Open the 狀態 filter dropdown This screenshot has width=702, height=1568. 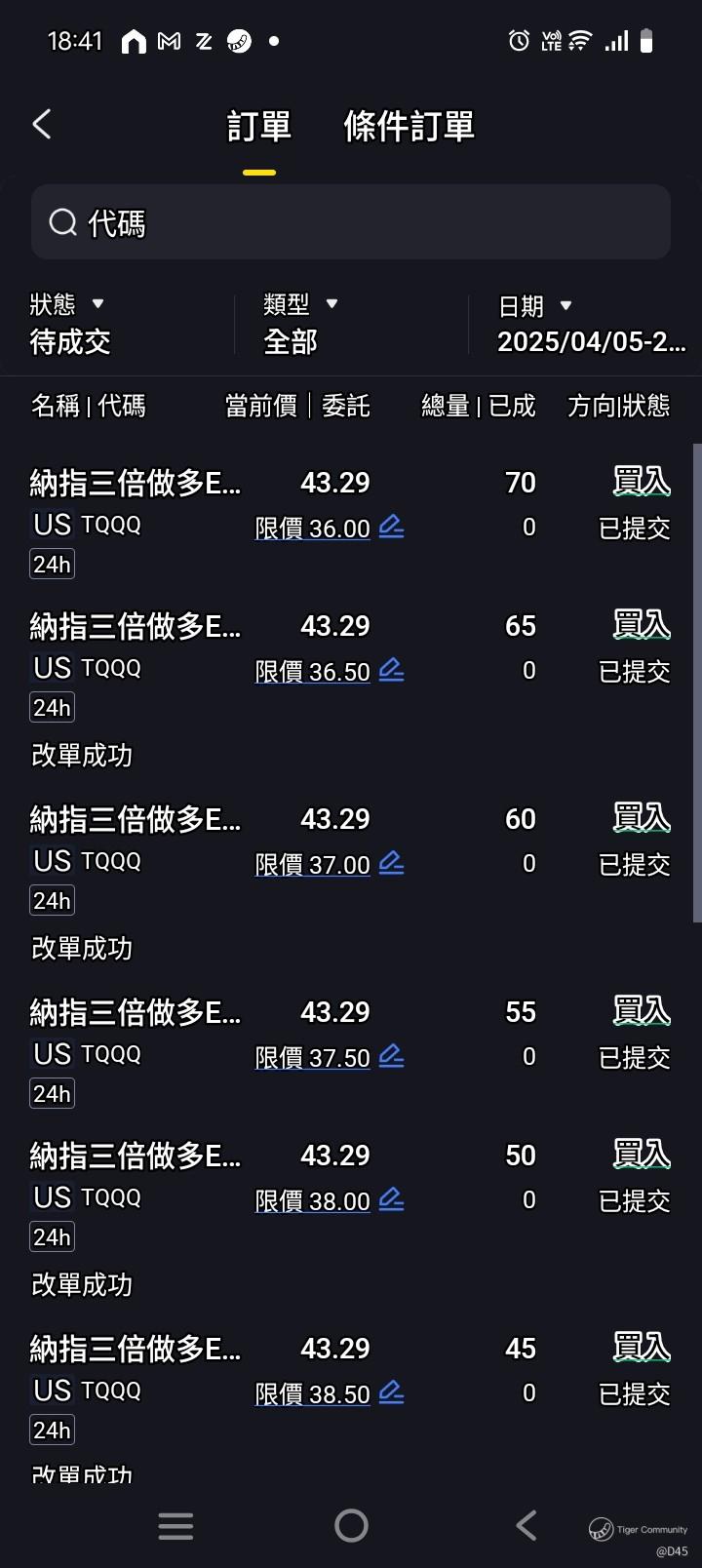click(70, 324)
